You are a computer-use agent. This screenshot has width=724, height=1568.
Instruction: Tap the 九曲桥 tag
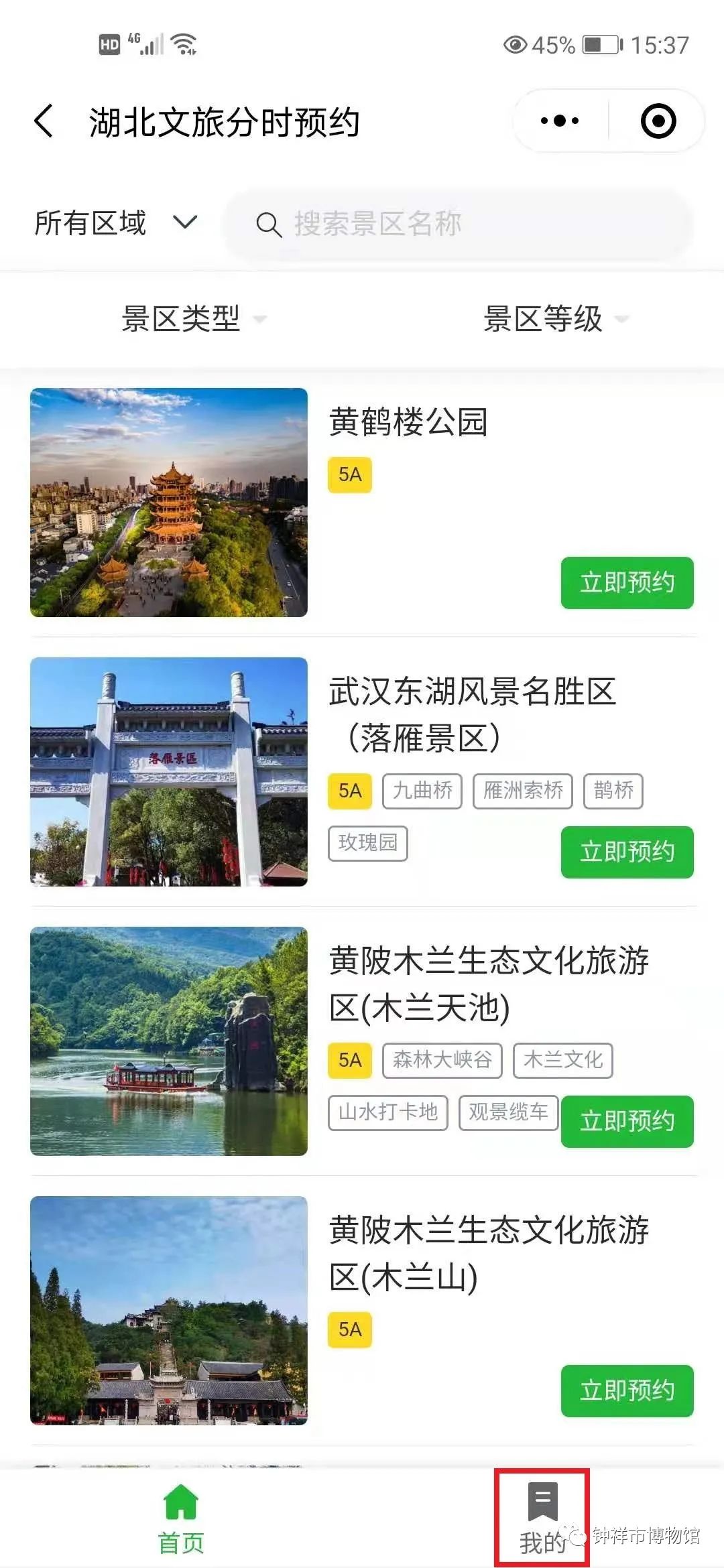422,791
